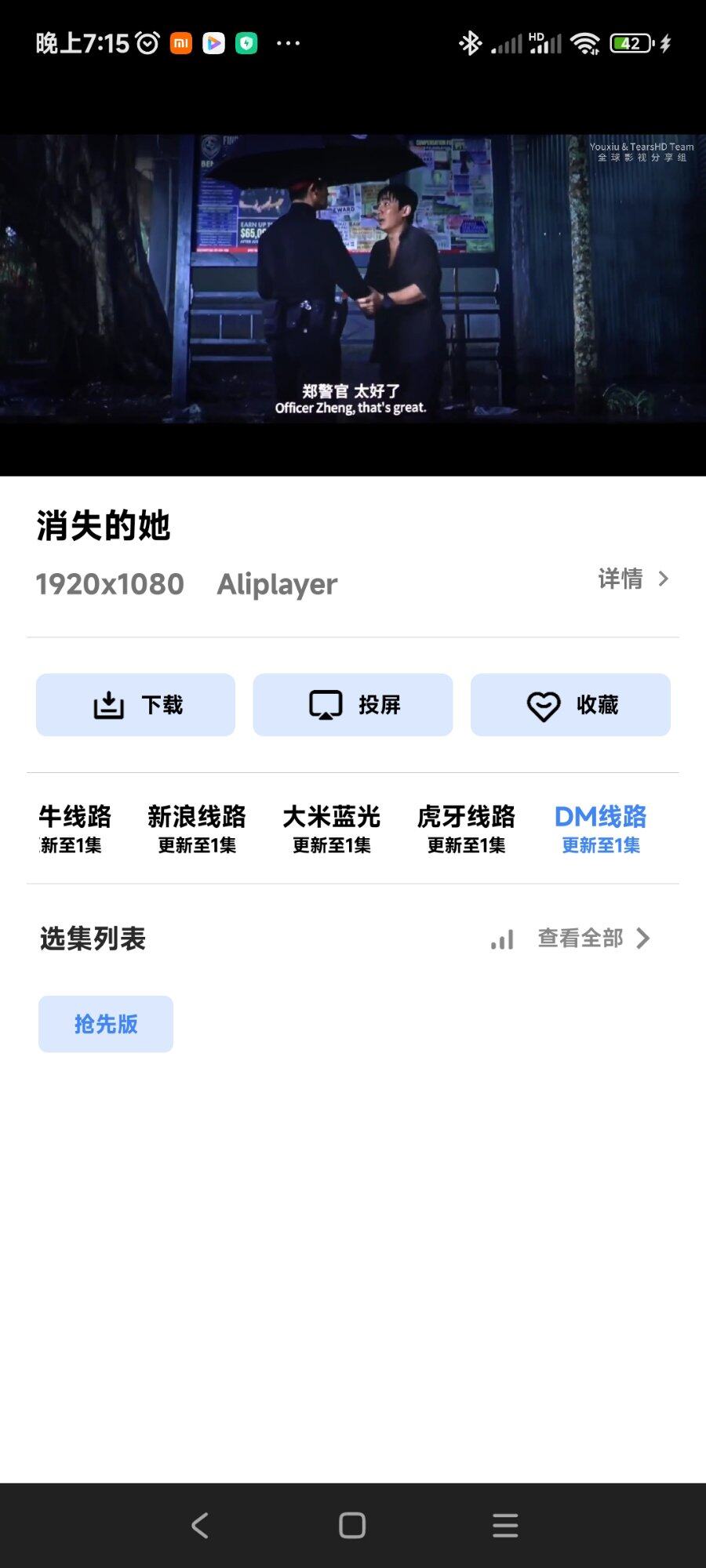Download the movie with 下载 button

pyautogui.click(x=136, y=705)
